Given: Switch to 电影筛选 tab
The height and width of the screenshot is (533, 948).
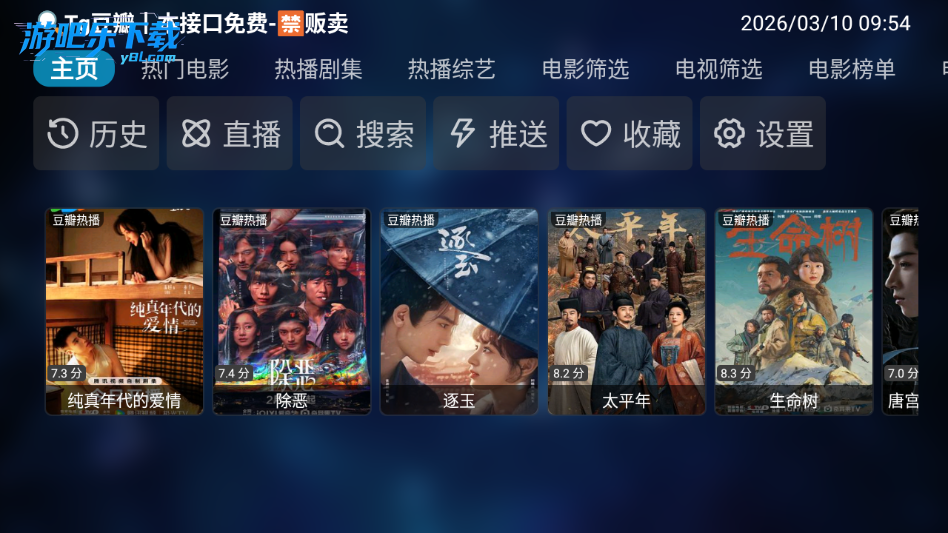Looking at the screenshot, I should (x=585, y=69).
